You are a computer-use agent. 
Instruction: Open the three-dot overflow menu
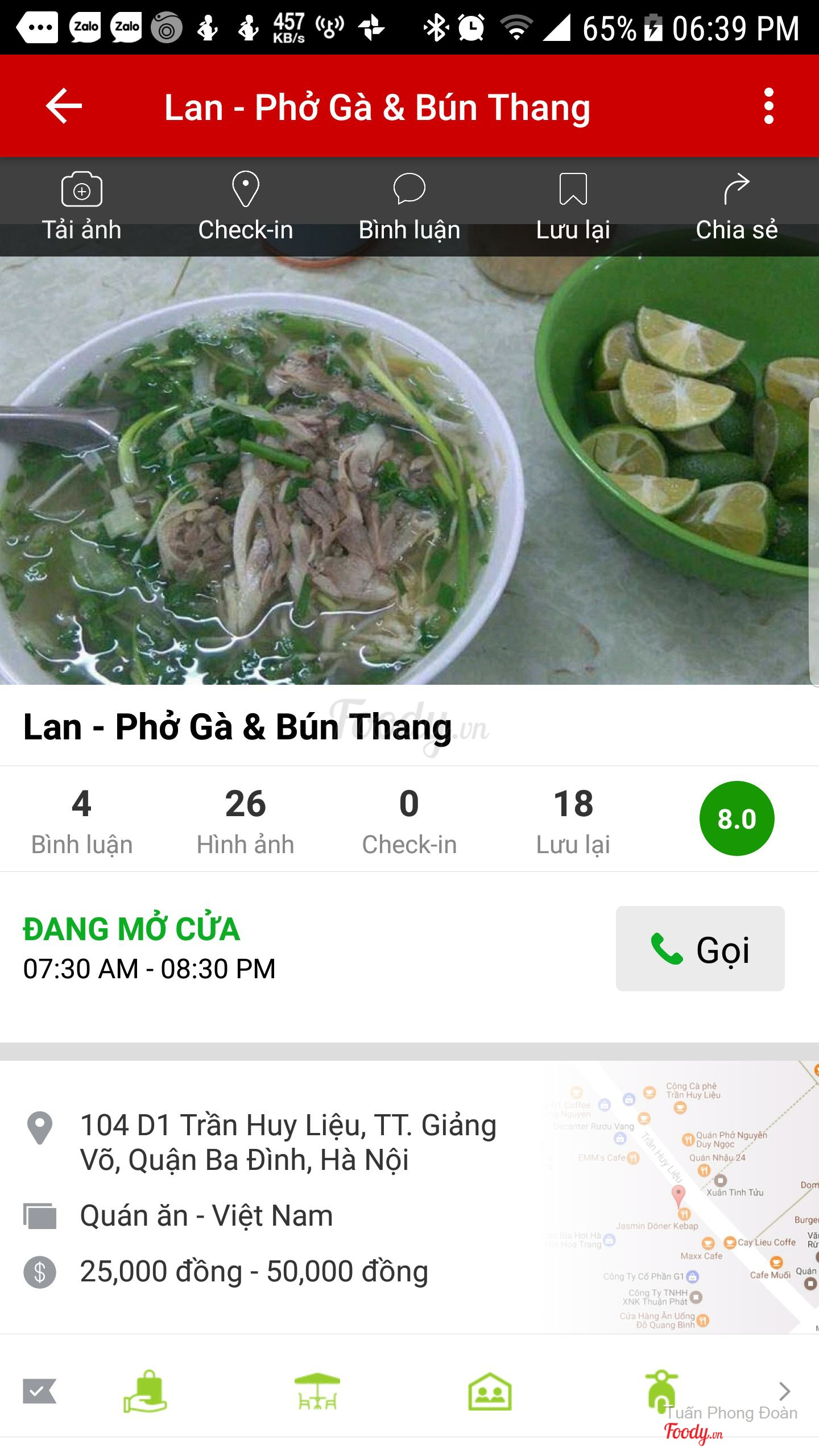coord(768,106)
